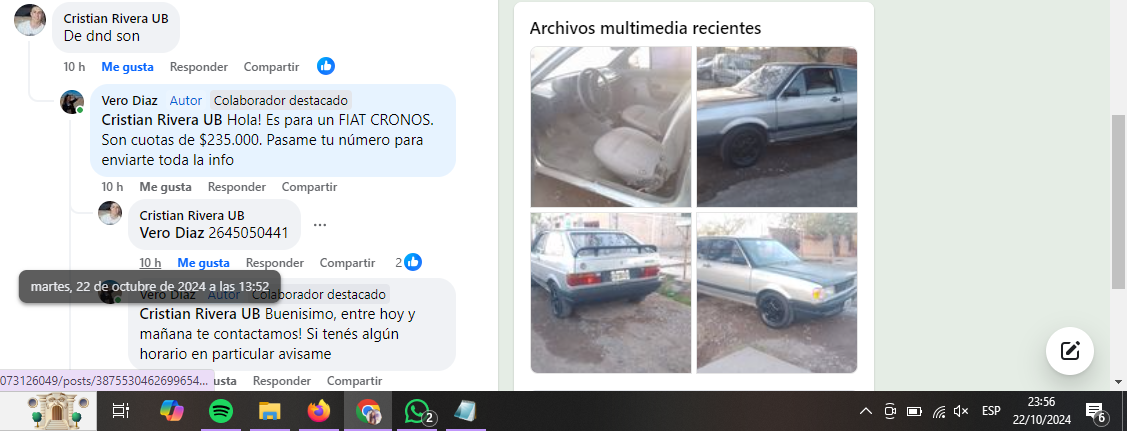Compose a new message

point(1070,350)
